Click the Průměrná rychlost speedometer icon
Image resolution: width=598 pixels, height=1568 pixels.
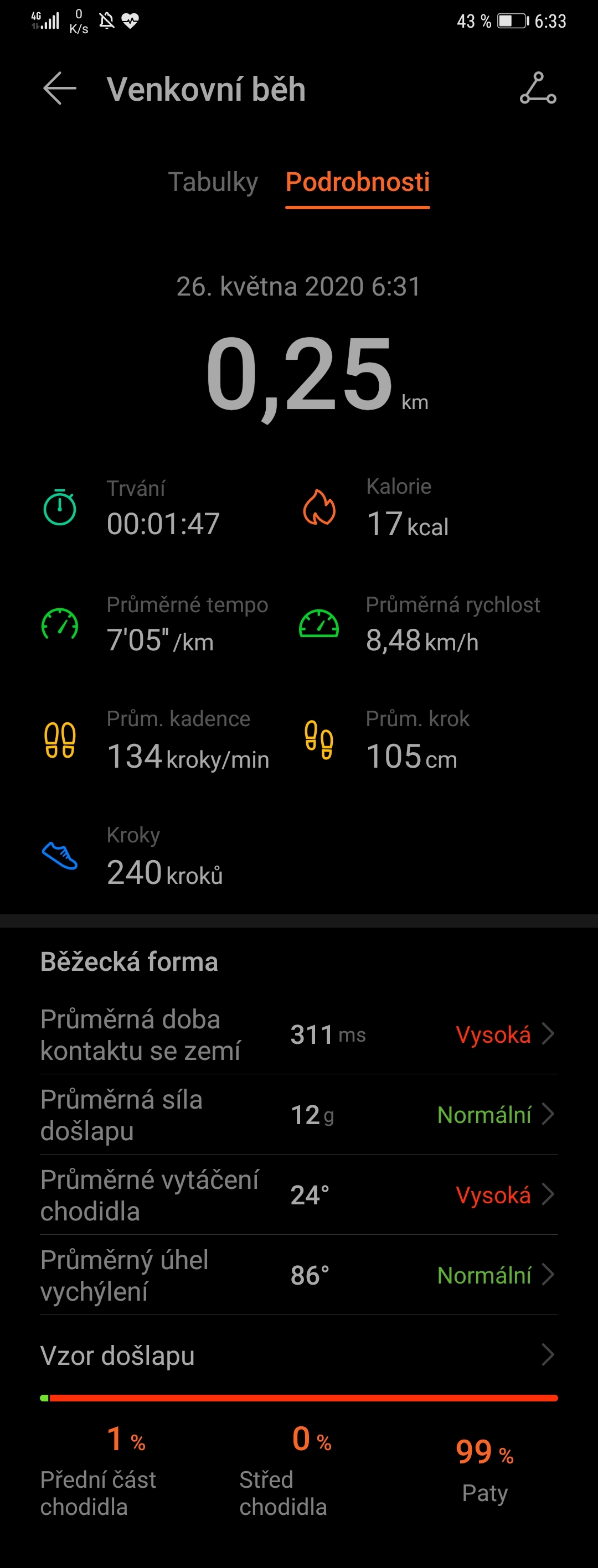click(318, 624)
